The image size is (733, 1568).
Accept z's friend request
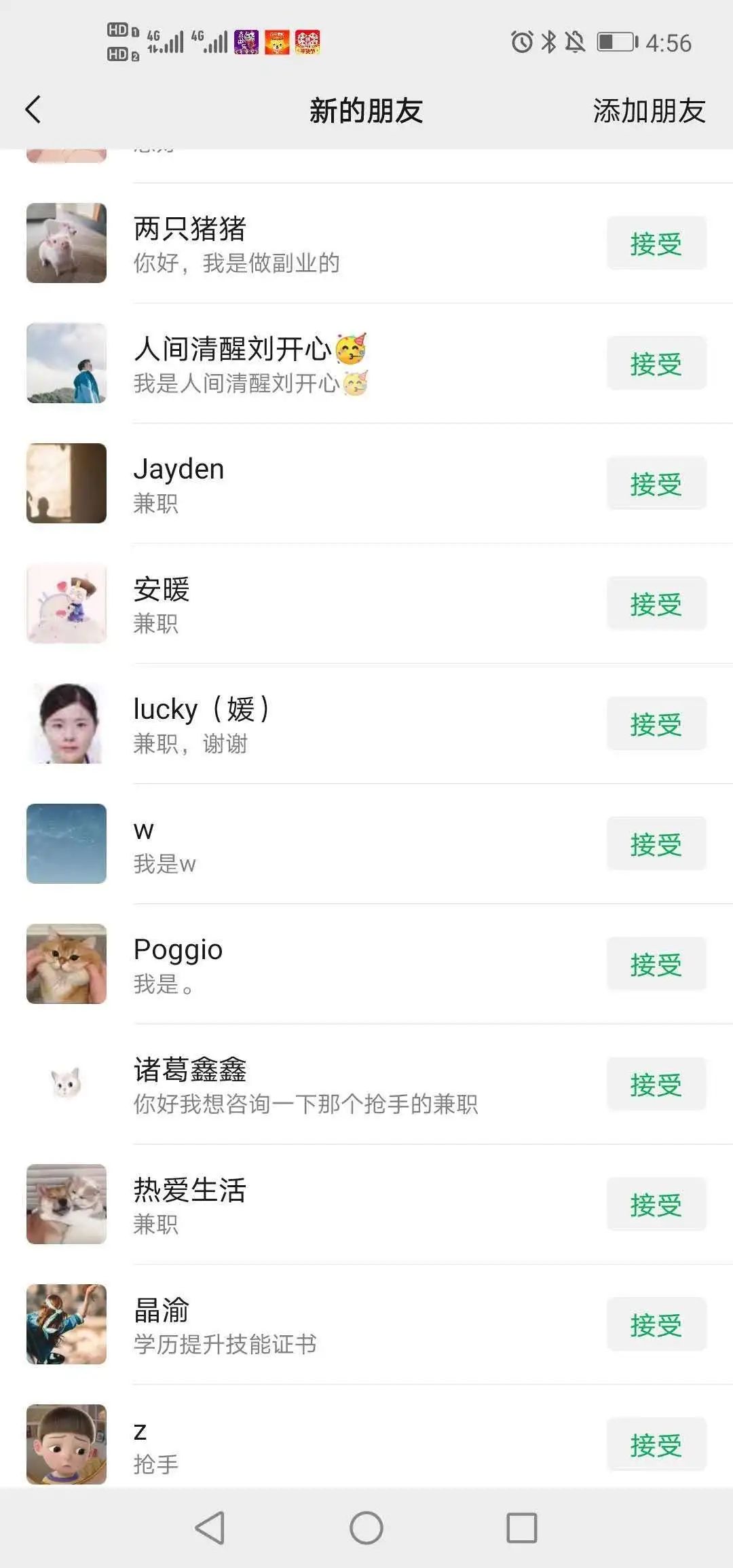[x=655, y=1444]
